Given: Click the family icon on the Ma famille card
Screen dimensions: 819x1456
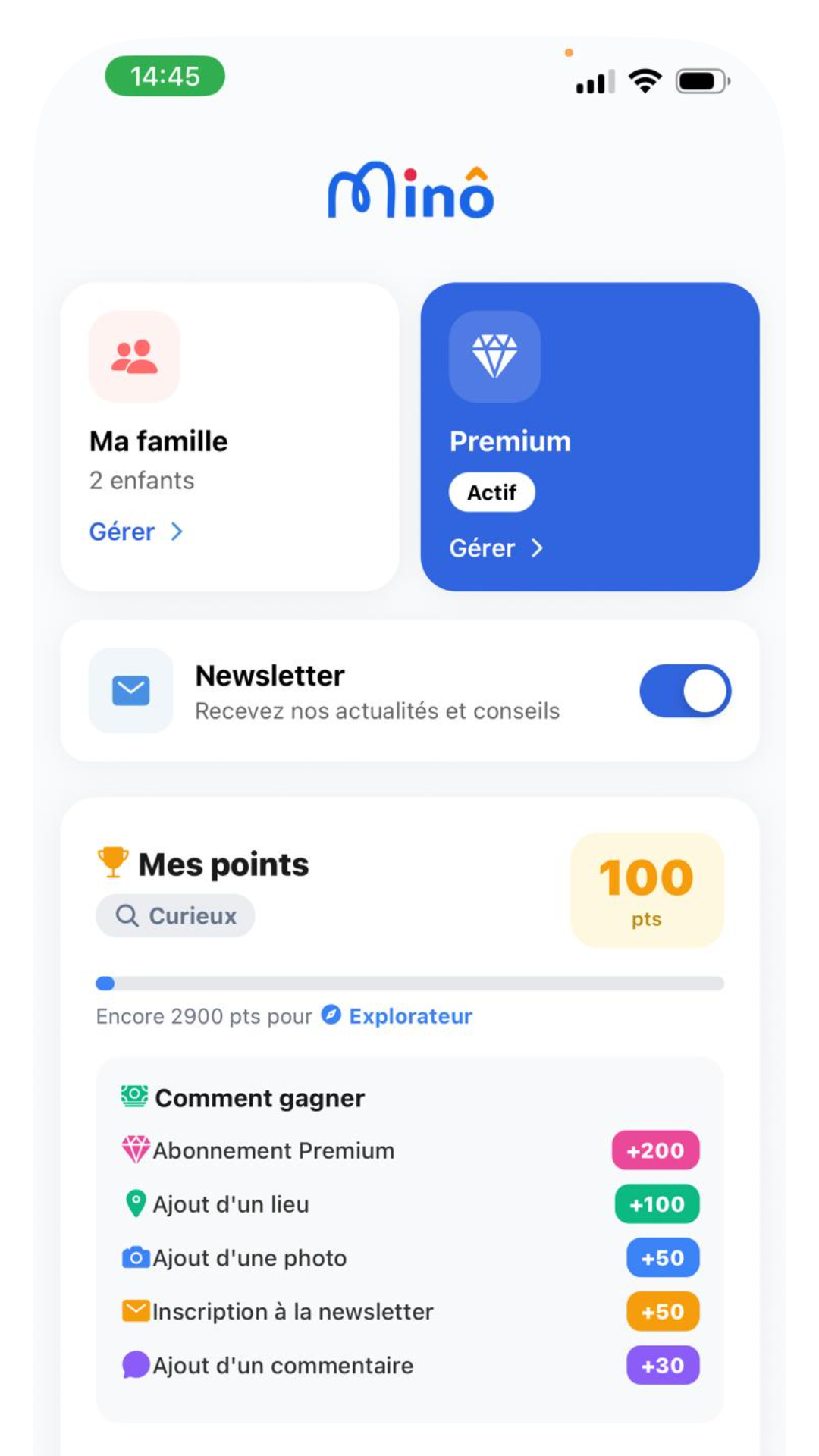Looking at the screenshot, I should (x=133, y=356).
